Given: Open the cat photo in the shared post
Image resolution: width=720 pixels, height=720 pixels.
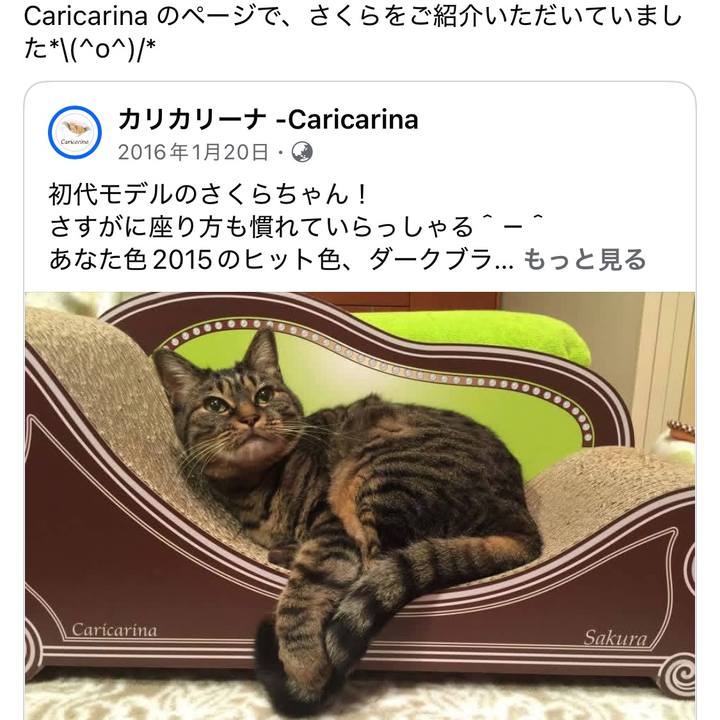Looking at the screenshot, I should 360,500.
